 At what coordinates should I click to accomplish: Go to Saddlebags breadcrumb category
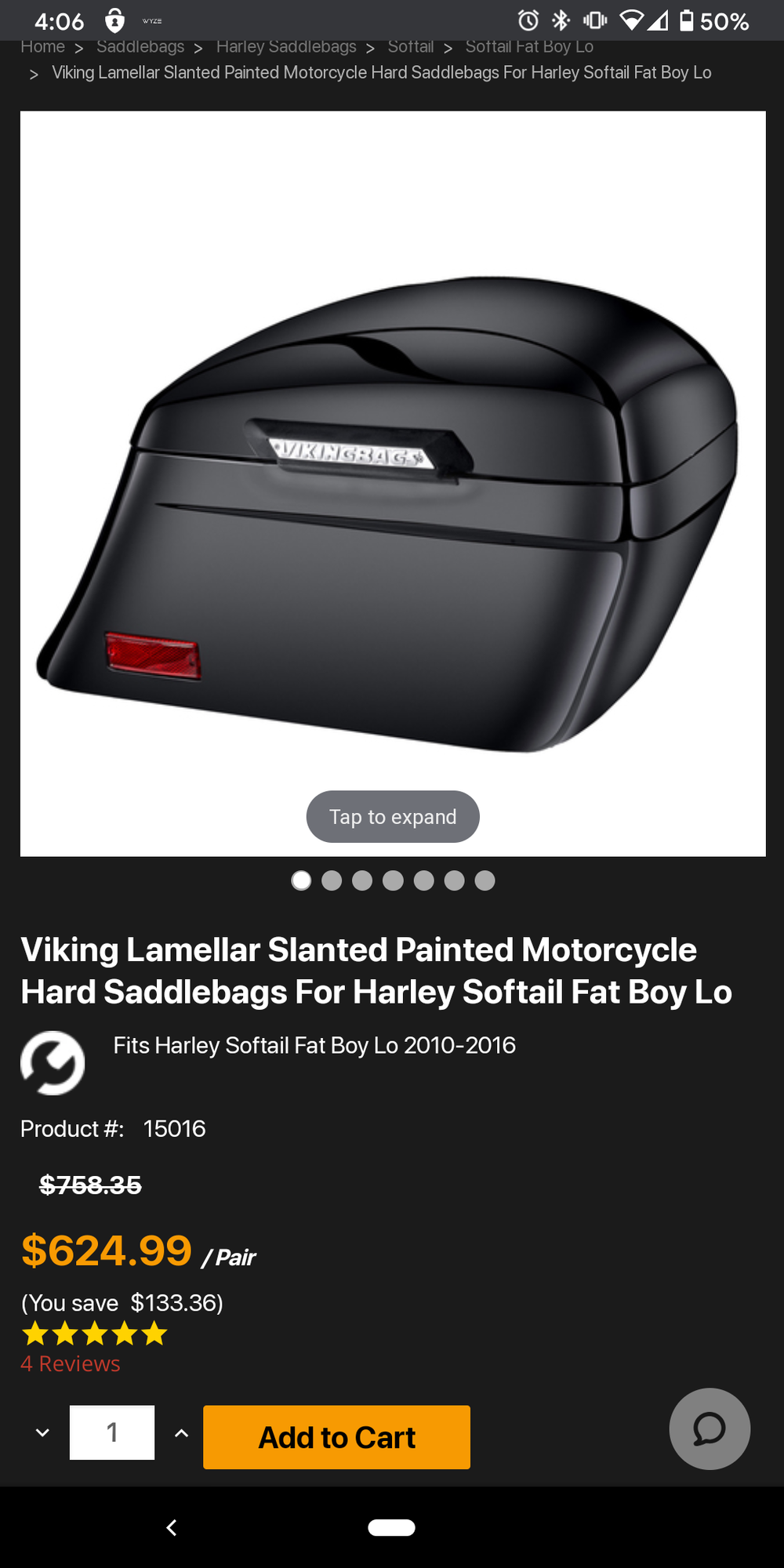[140, 47]
